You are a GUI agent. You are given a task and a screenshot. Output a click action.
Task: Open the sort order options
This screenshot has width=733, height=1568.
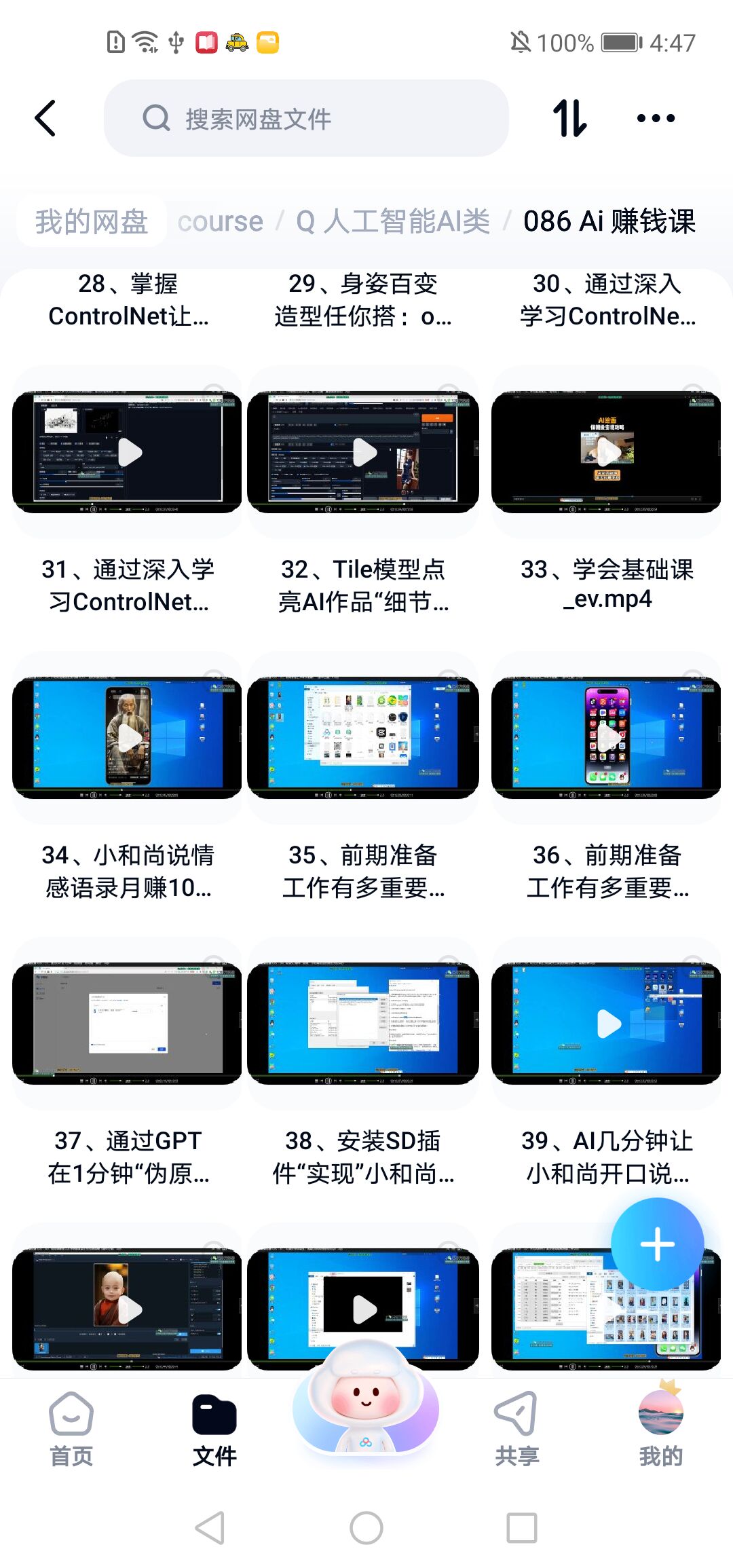[x=569, y=118]
